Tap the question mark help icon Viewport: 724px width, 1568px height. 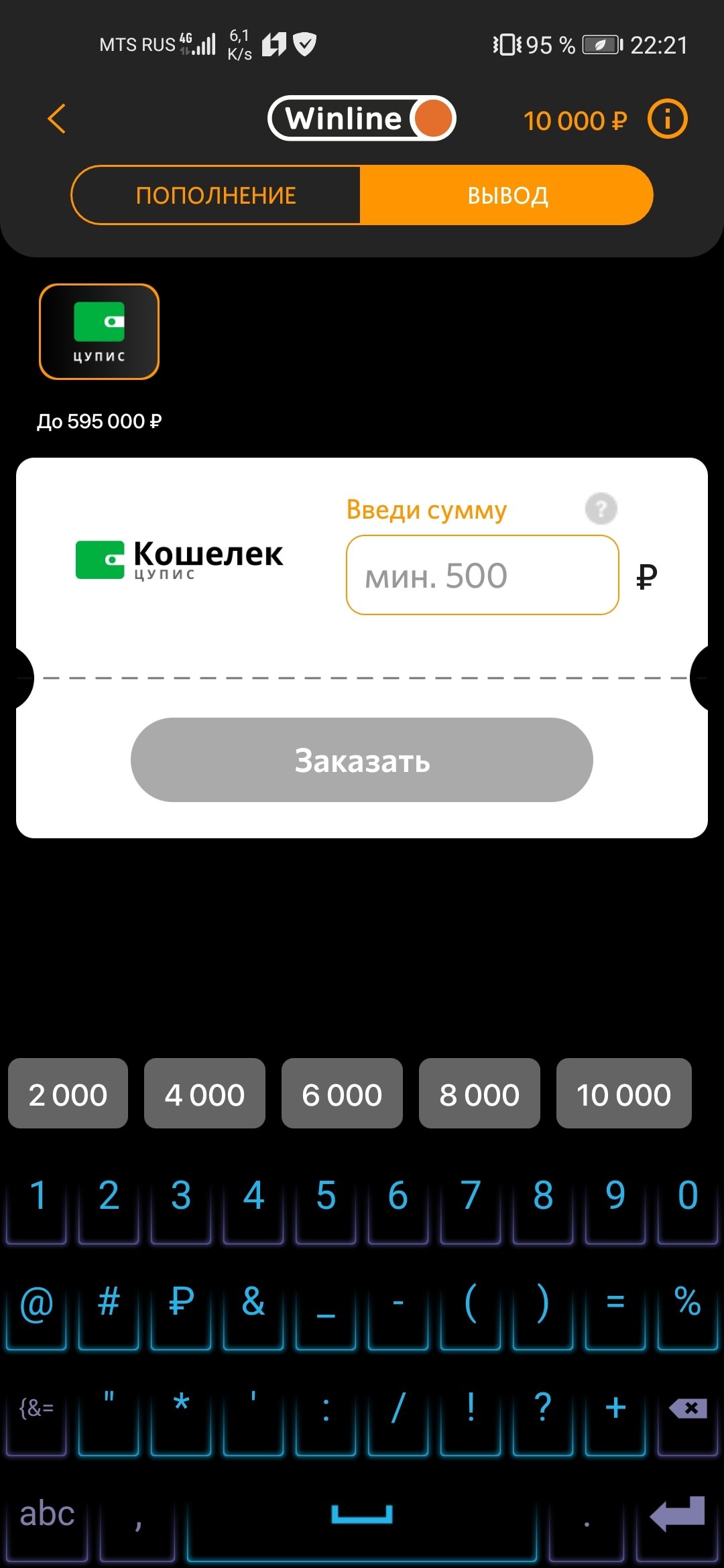(x=601, y=509)
